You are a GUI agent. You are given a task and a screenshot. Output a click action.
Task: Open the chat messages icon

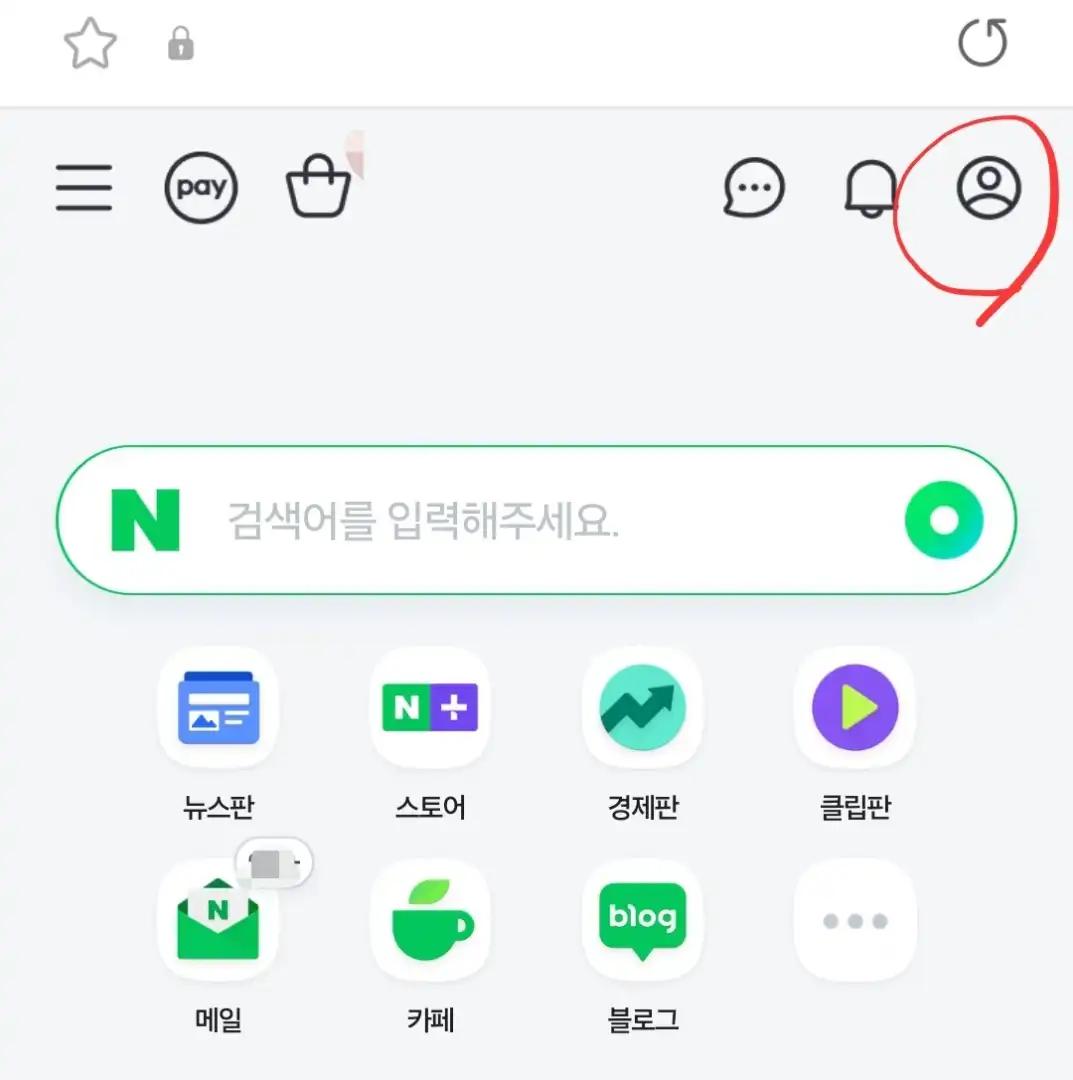click(x=753, y=187)
